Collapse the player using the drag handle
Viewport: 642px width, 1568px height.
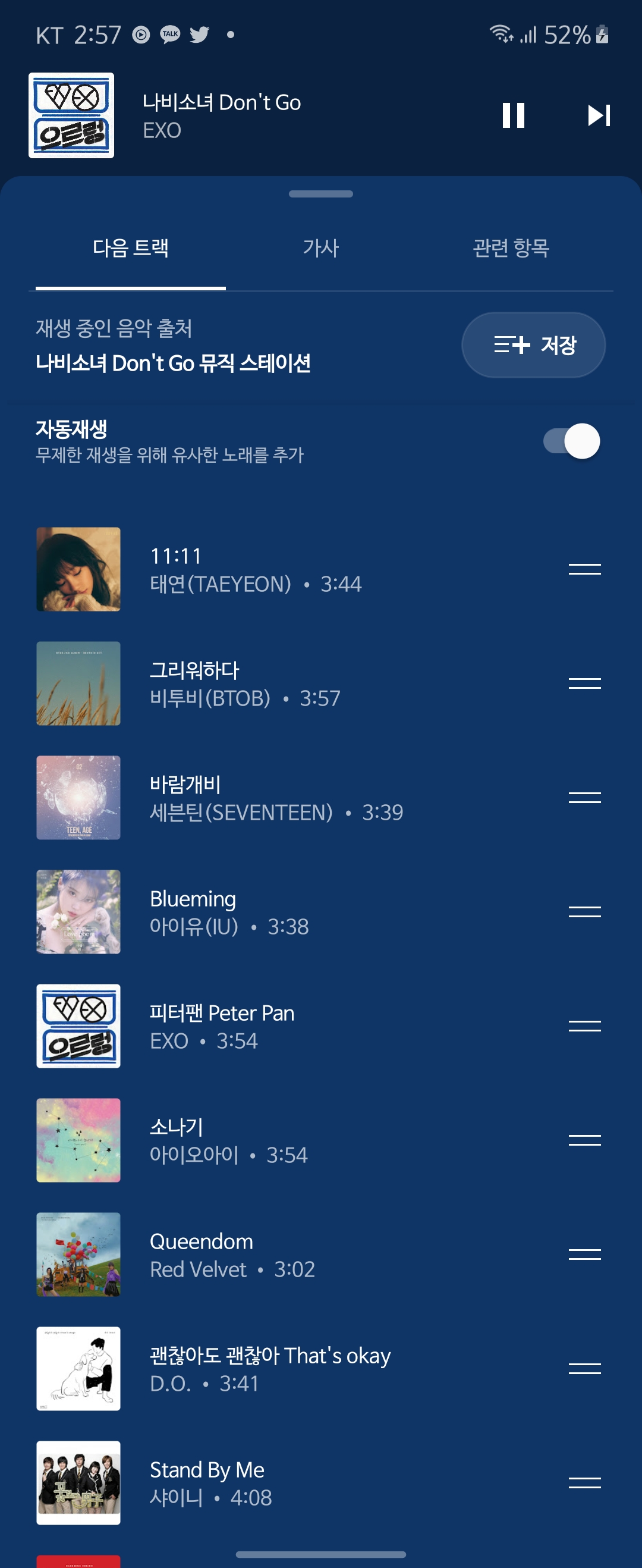click(x=320, y=194)
